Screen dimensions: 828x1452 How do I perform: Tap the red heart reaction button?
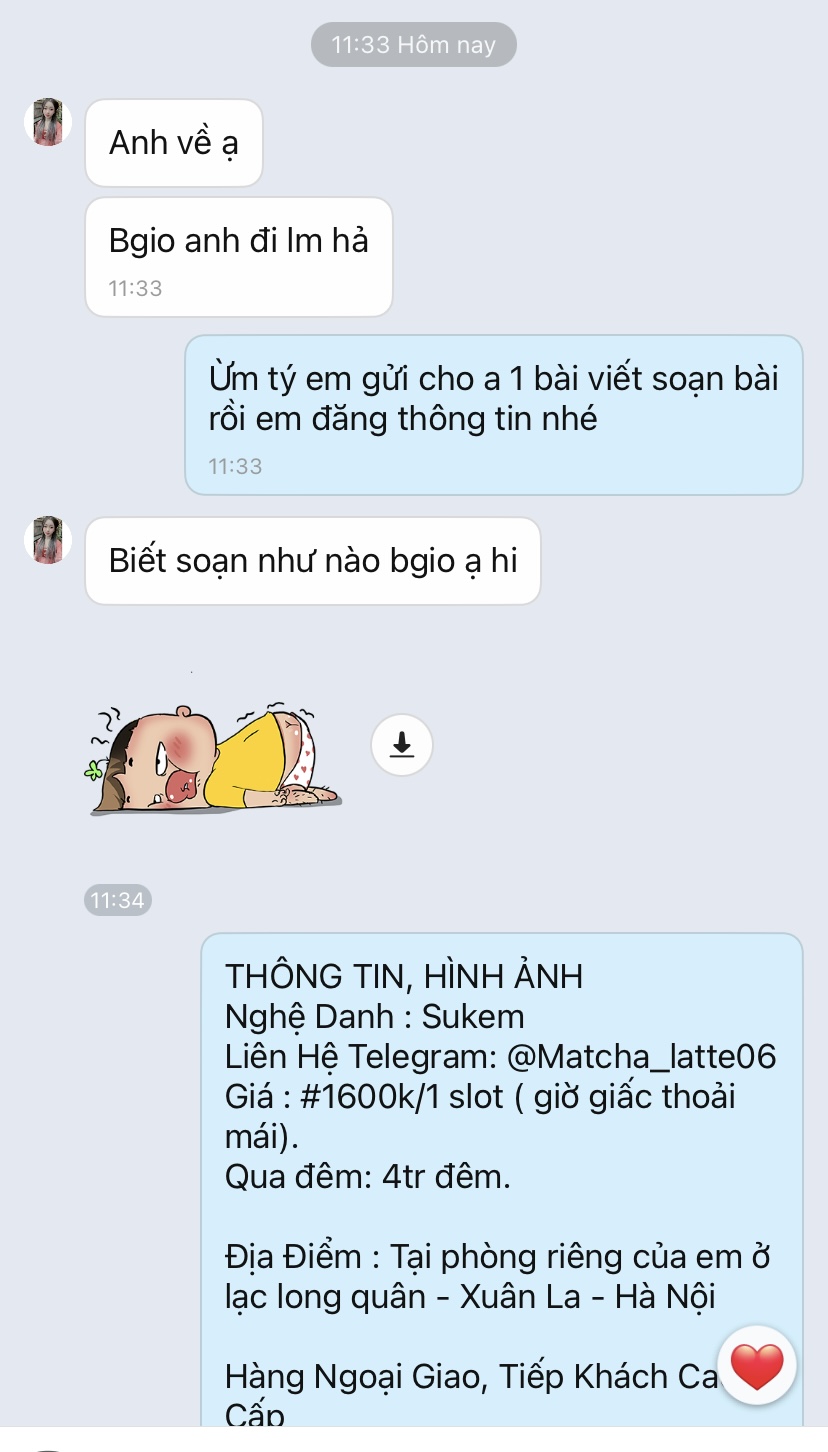[x=757, y=1366]
